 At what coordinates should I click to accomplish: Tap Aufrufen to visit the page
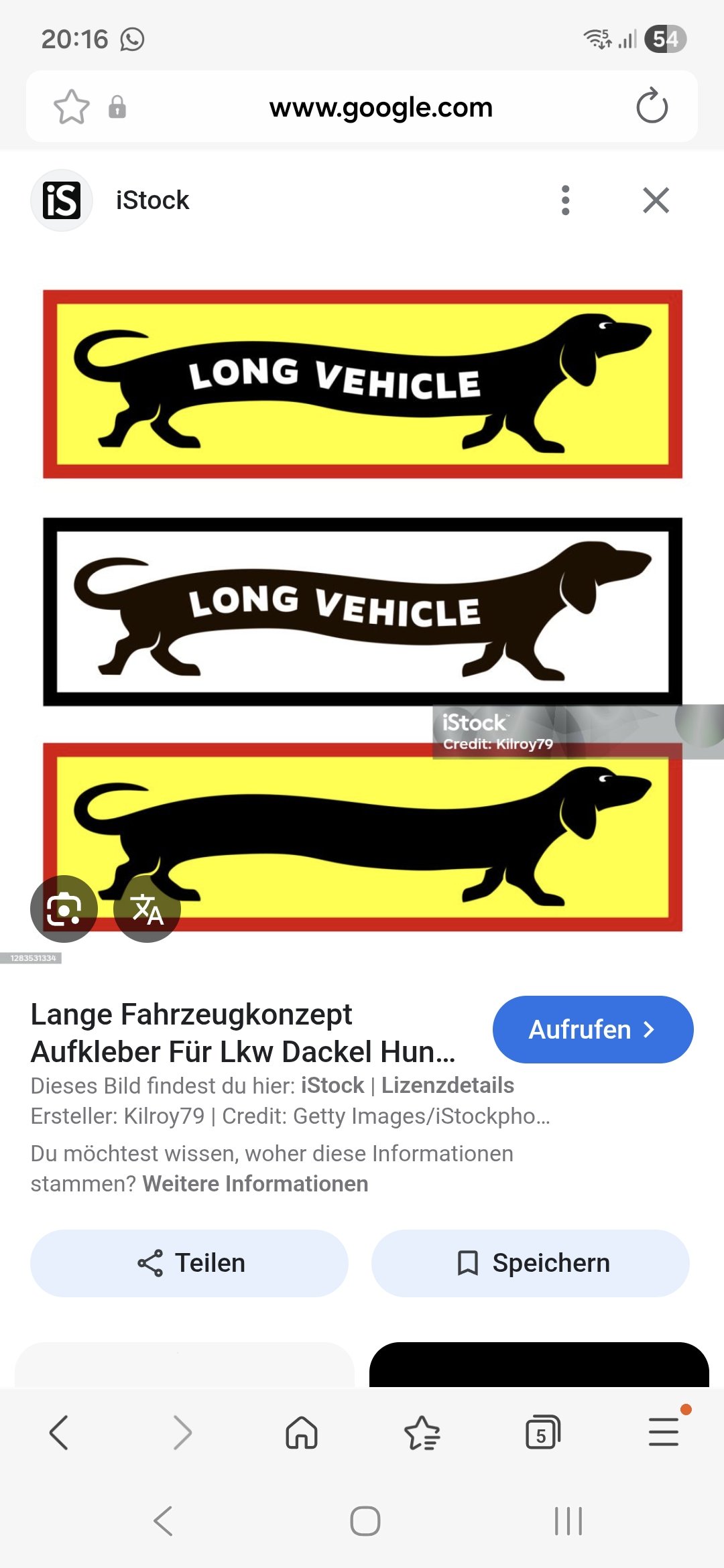(x=593, y=1029)
